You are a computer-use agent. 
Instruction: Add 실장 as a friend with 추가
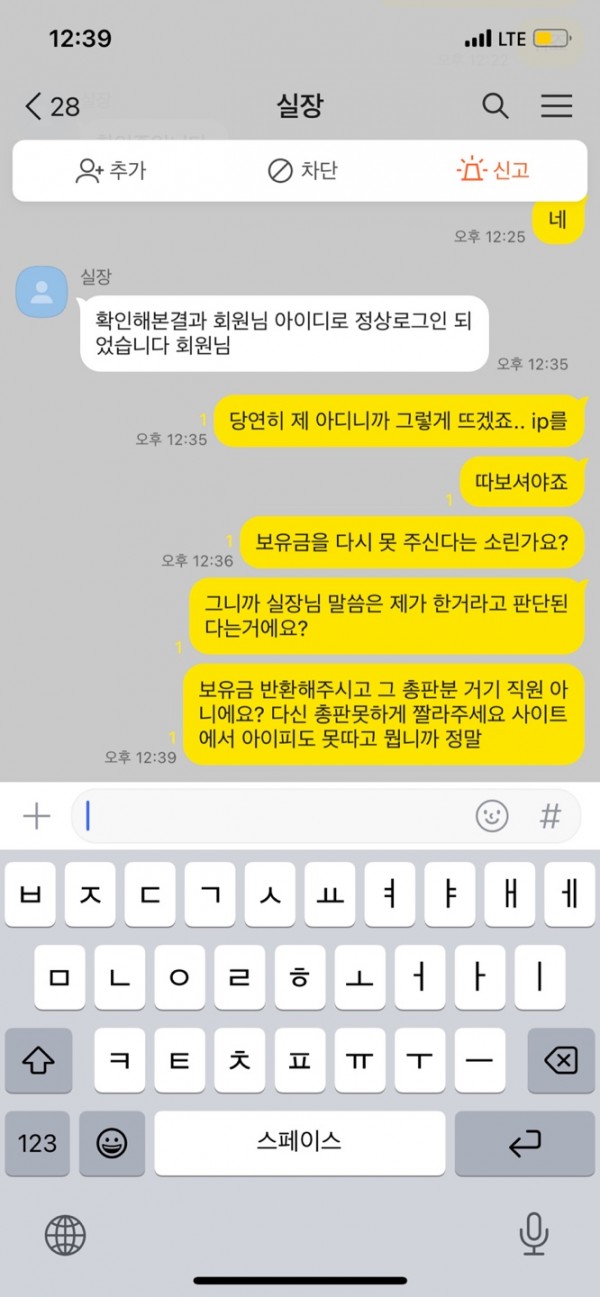(x=111, y=170)
